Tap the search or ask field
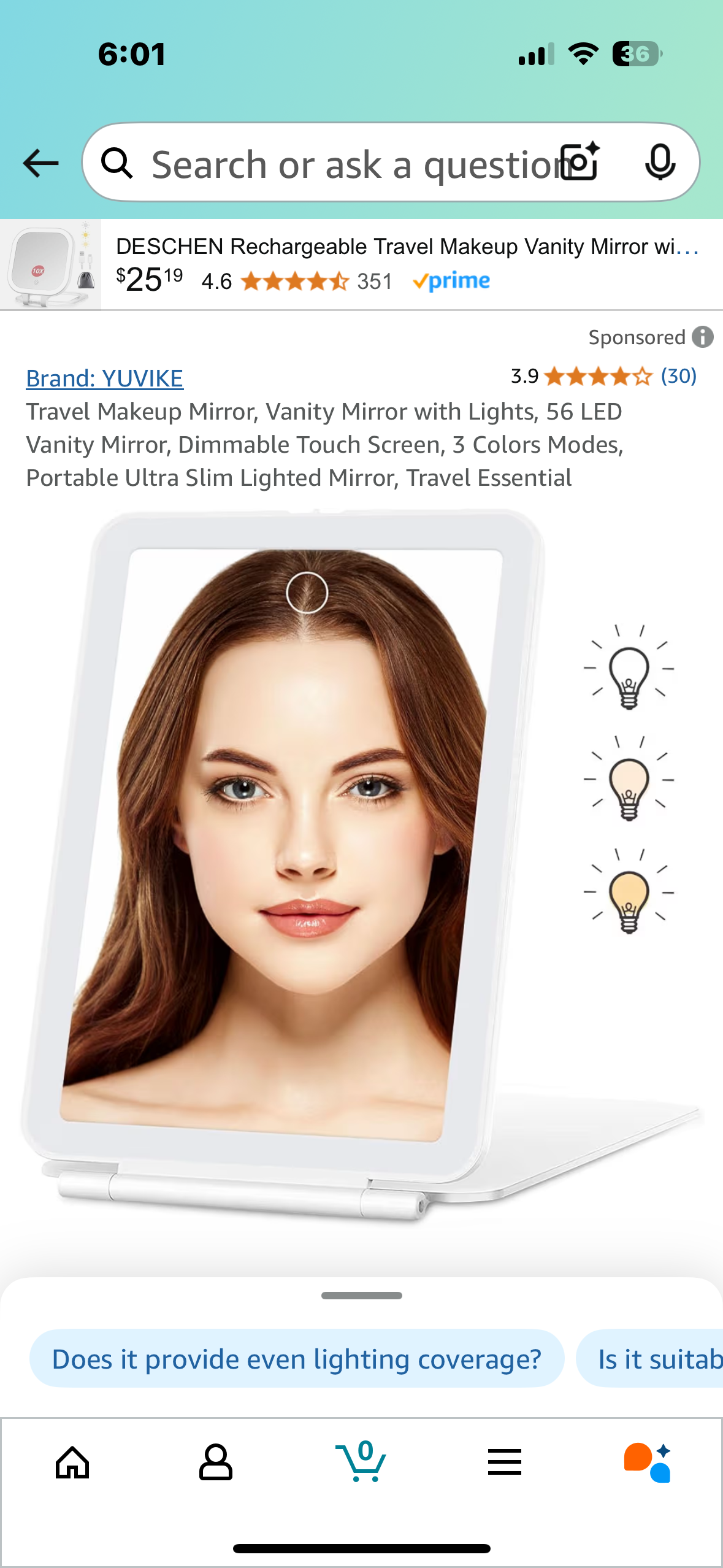The width and height of the screenshot is (723, 1568). 343,164
